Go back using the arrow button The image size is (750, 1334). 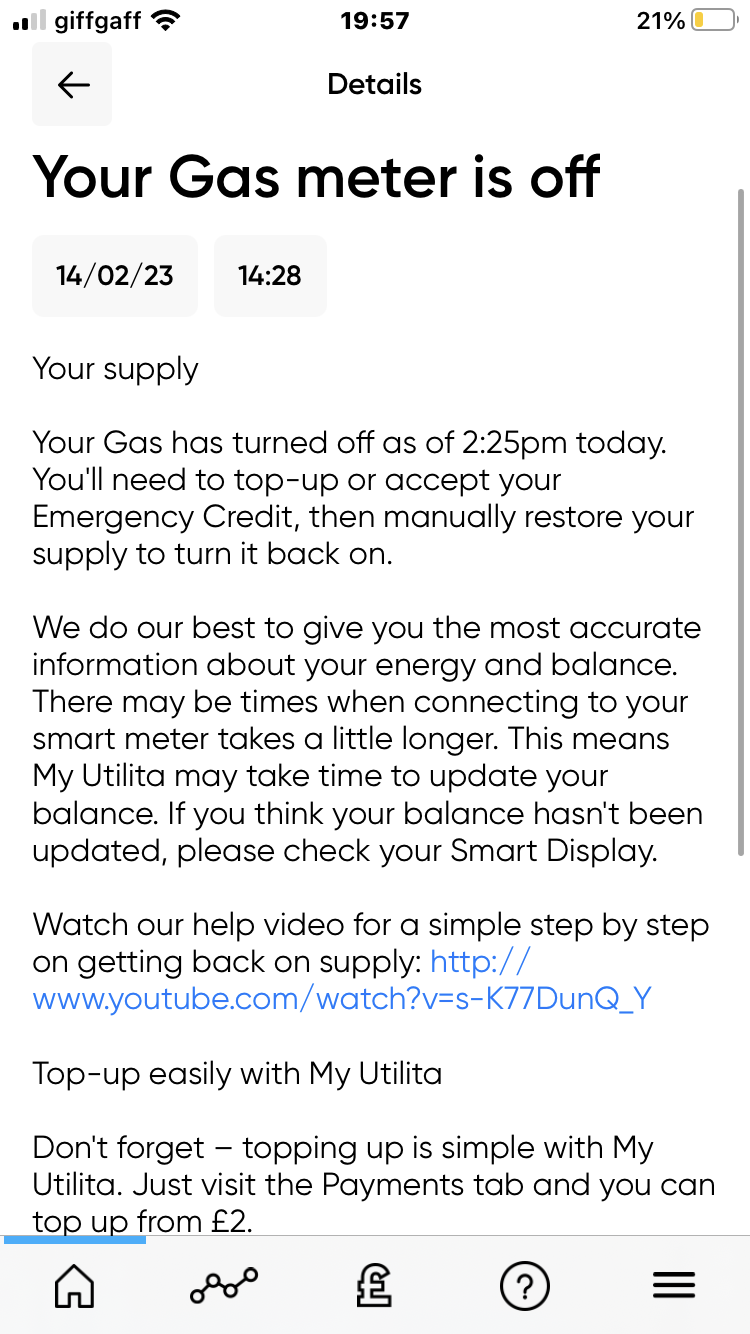[x=72, y=85]
